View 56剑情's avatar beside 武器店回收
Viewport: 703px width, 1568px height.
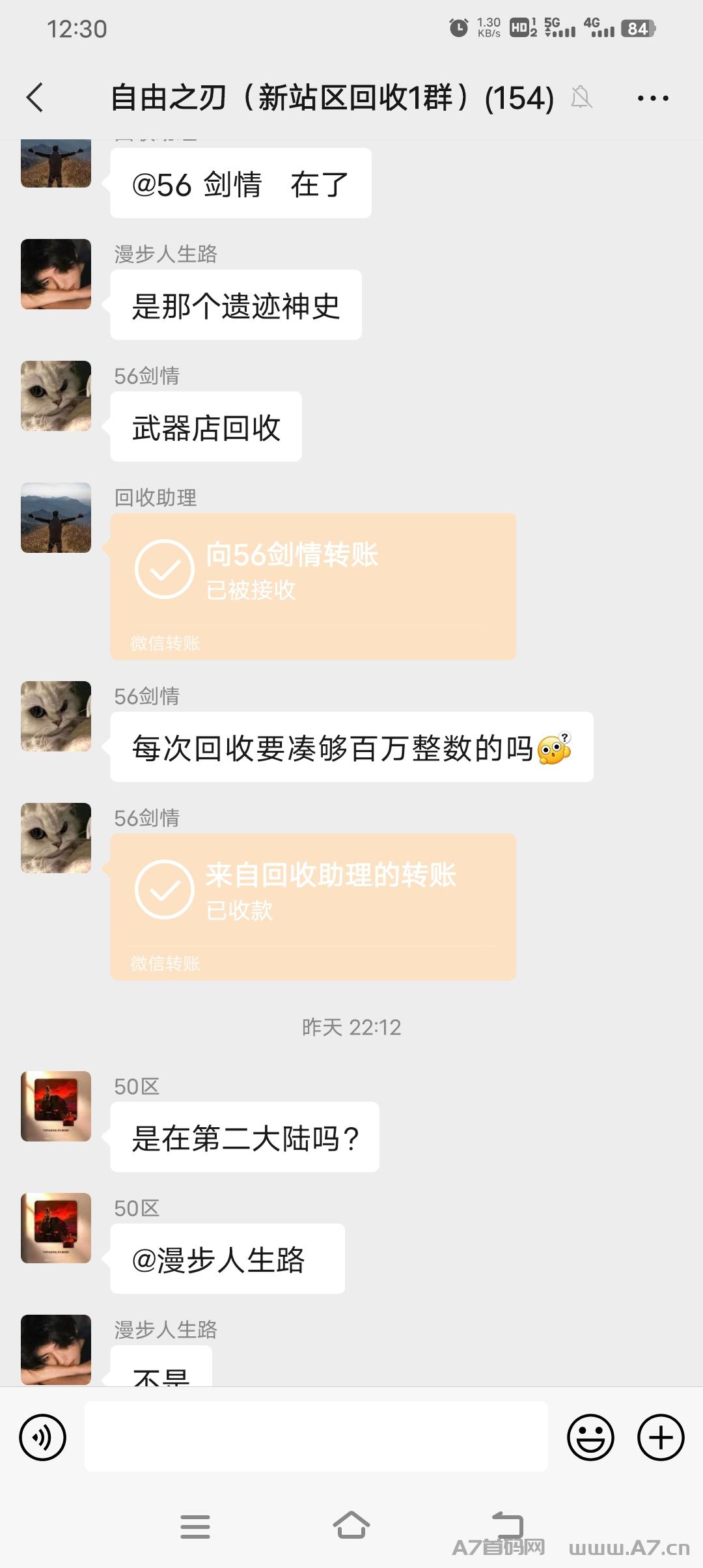point(56,396)
